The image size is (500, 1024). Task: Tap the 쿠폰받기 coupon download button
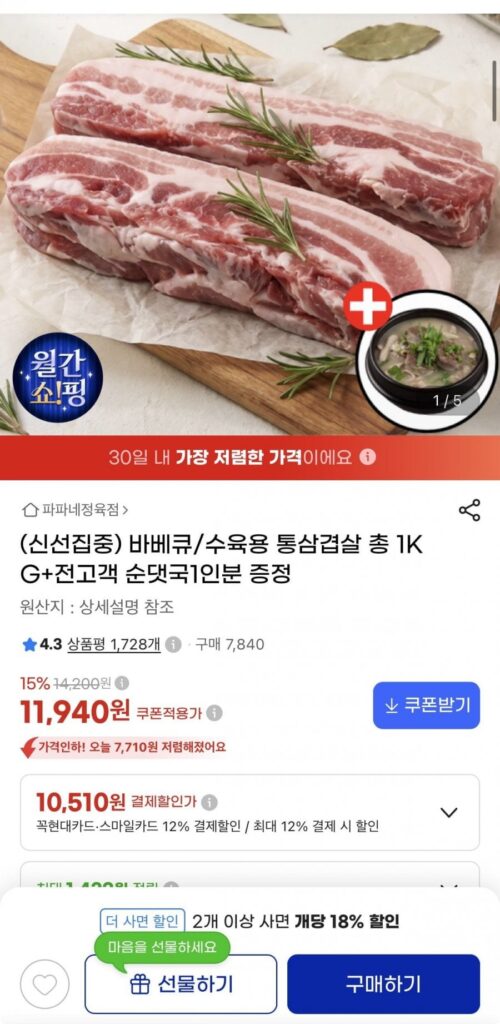[426, 705]
